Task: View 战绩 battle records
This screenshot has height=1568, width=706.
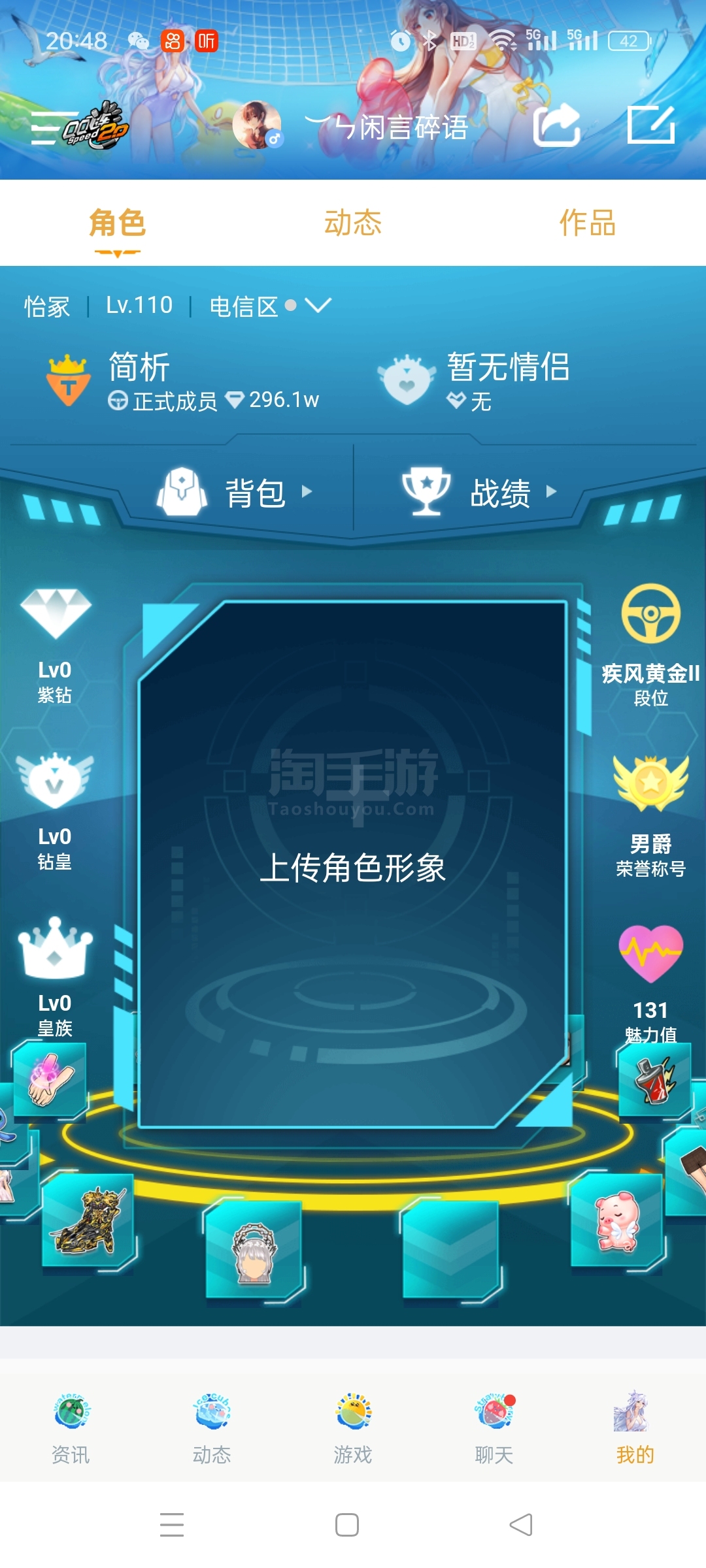Action: 480,492
